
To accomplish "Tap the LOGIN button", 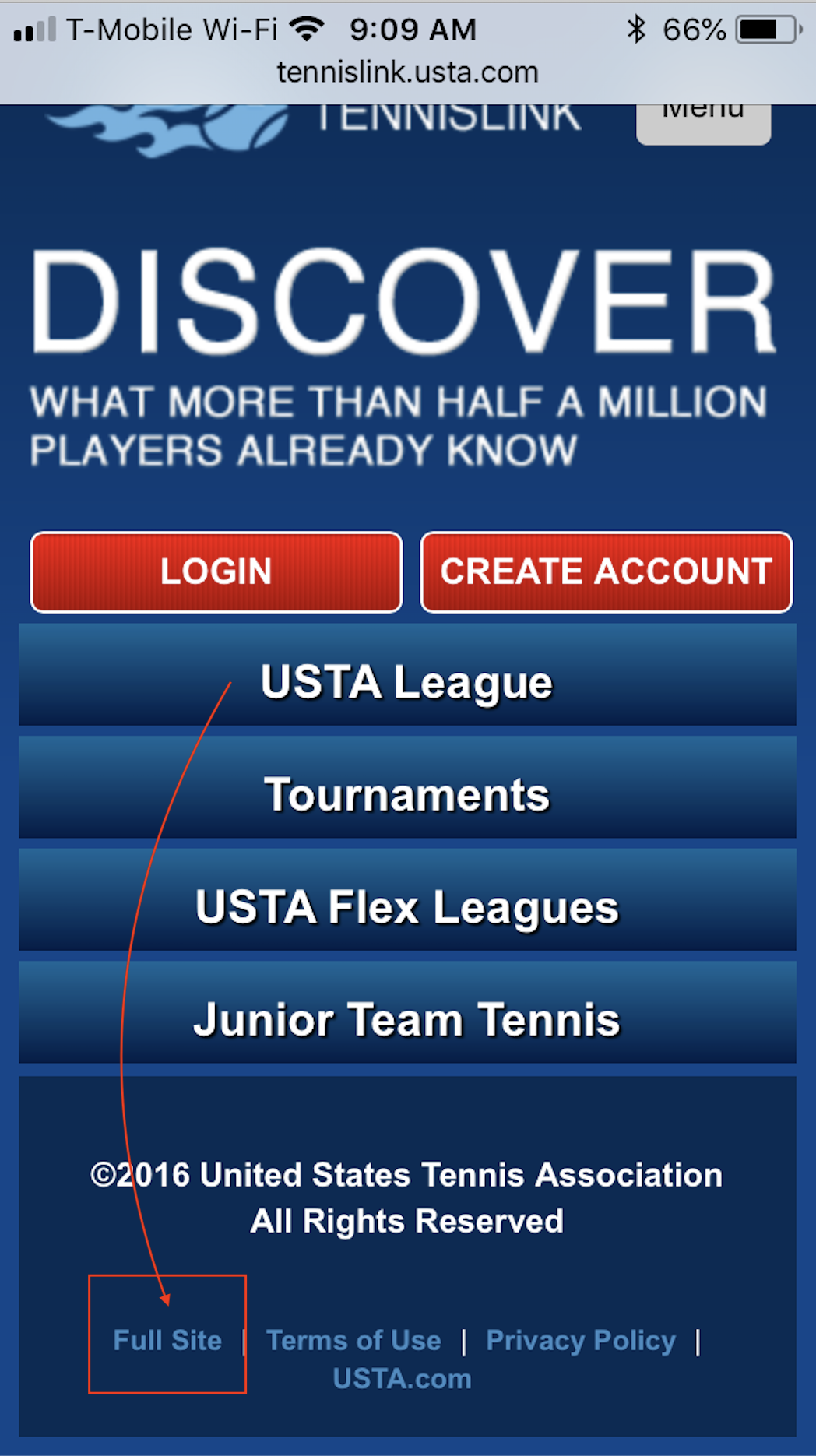I will 216,571.
